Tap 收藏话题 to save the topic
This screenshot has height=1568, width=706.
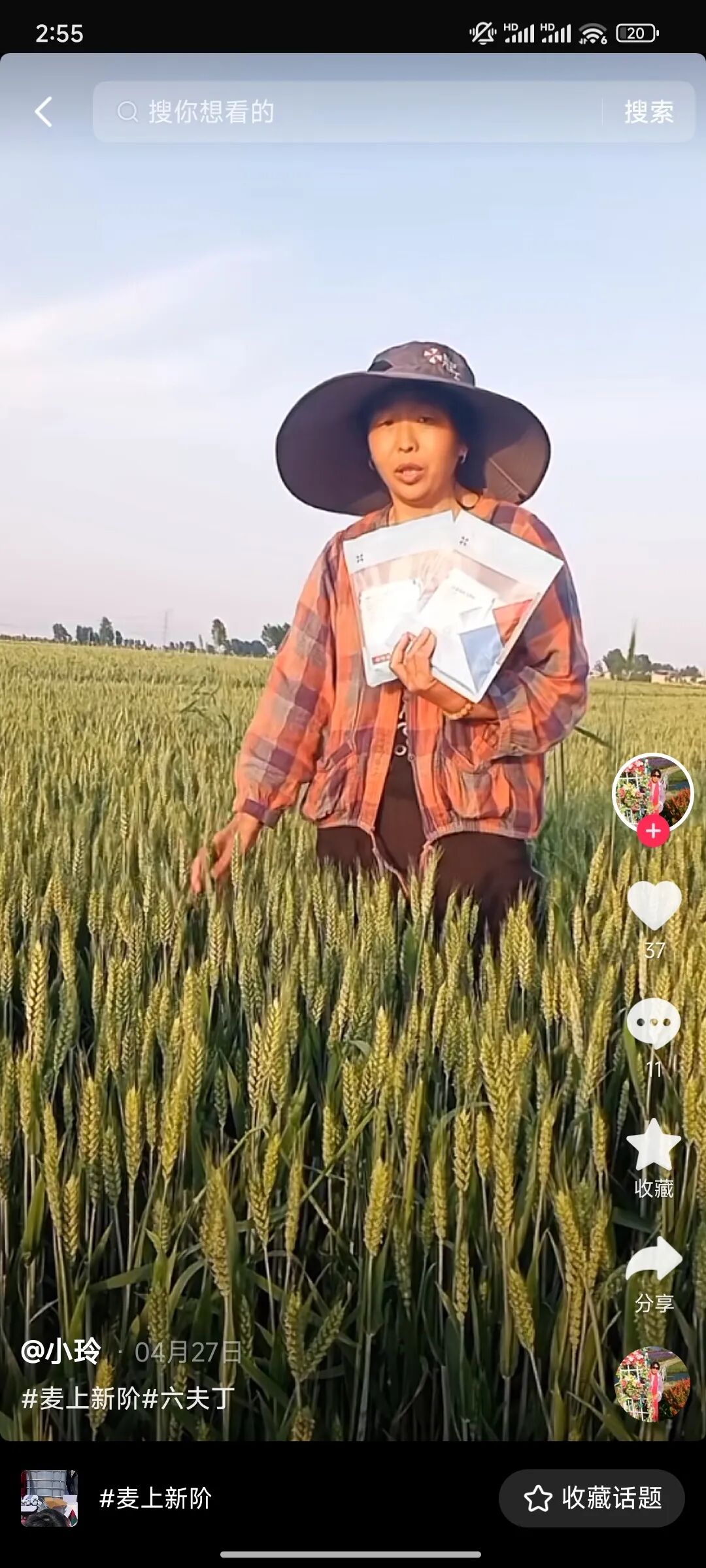(592, 1498)
